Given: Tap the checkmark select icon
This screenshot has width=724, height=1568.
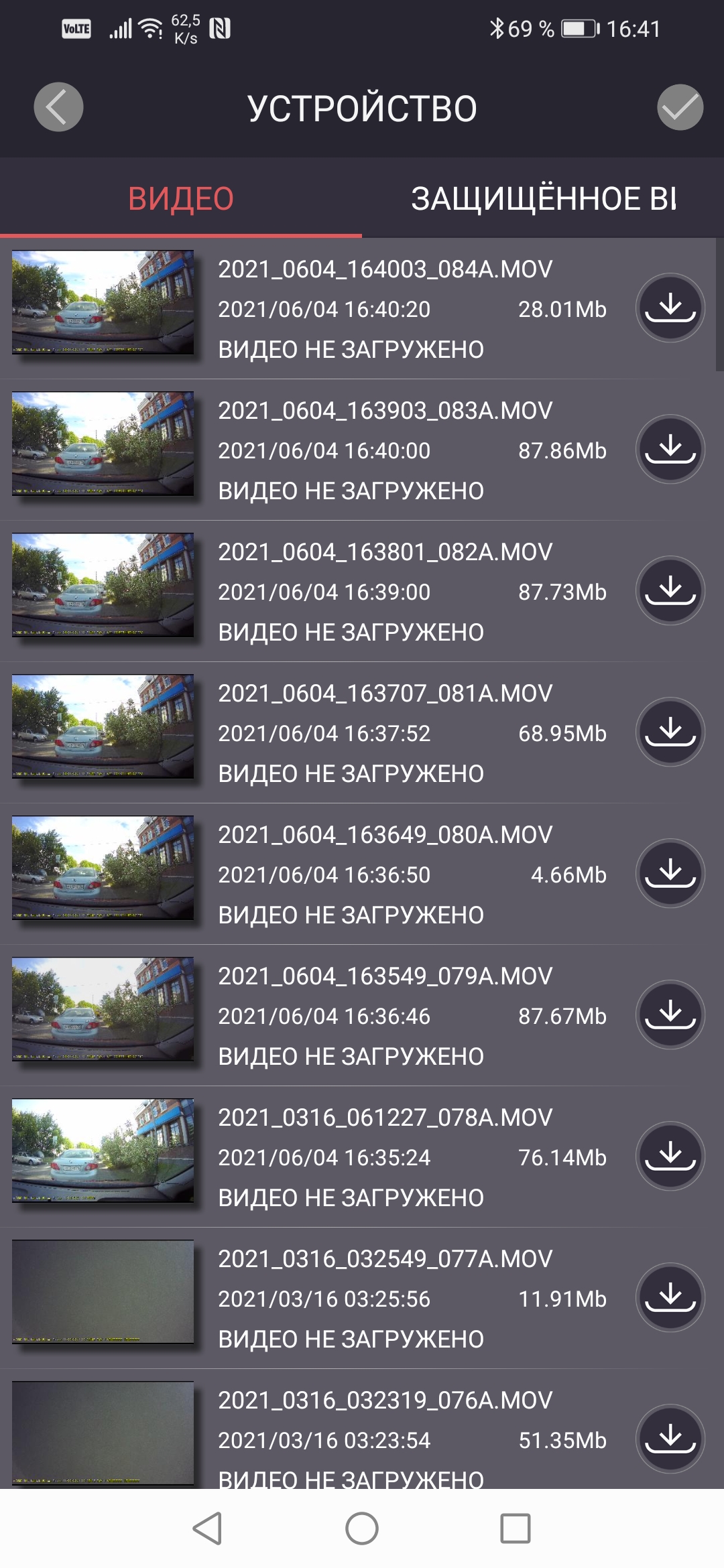Looking at the screenshot, I should (x=680, y=107).
